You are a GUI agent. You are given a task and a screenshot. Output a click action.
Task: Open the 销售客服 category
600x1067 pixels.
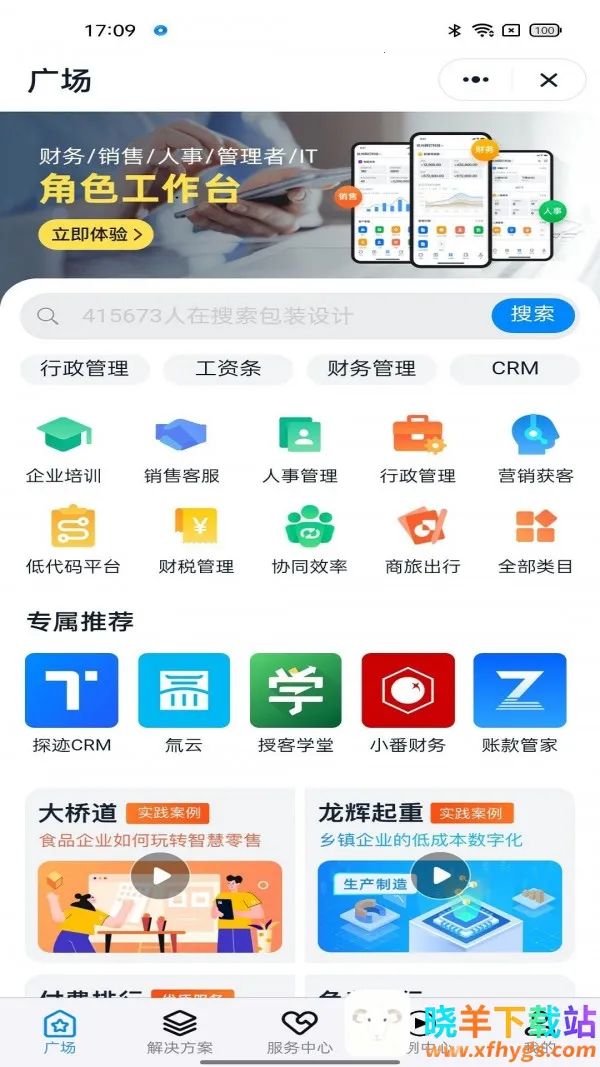(x=181, y=448)
